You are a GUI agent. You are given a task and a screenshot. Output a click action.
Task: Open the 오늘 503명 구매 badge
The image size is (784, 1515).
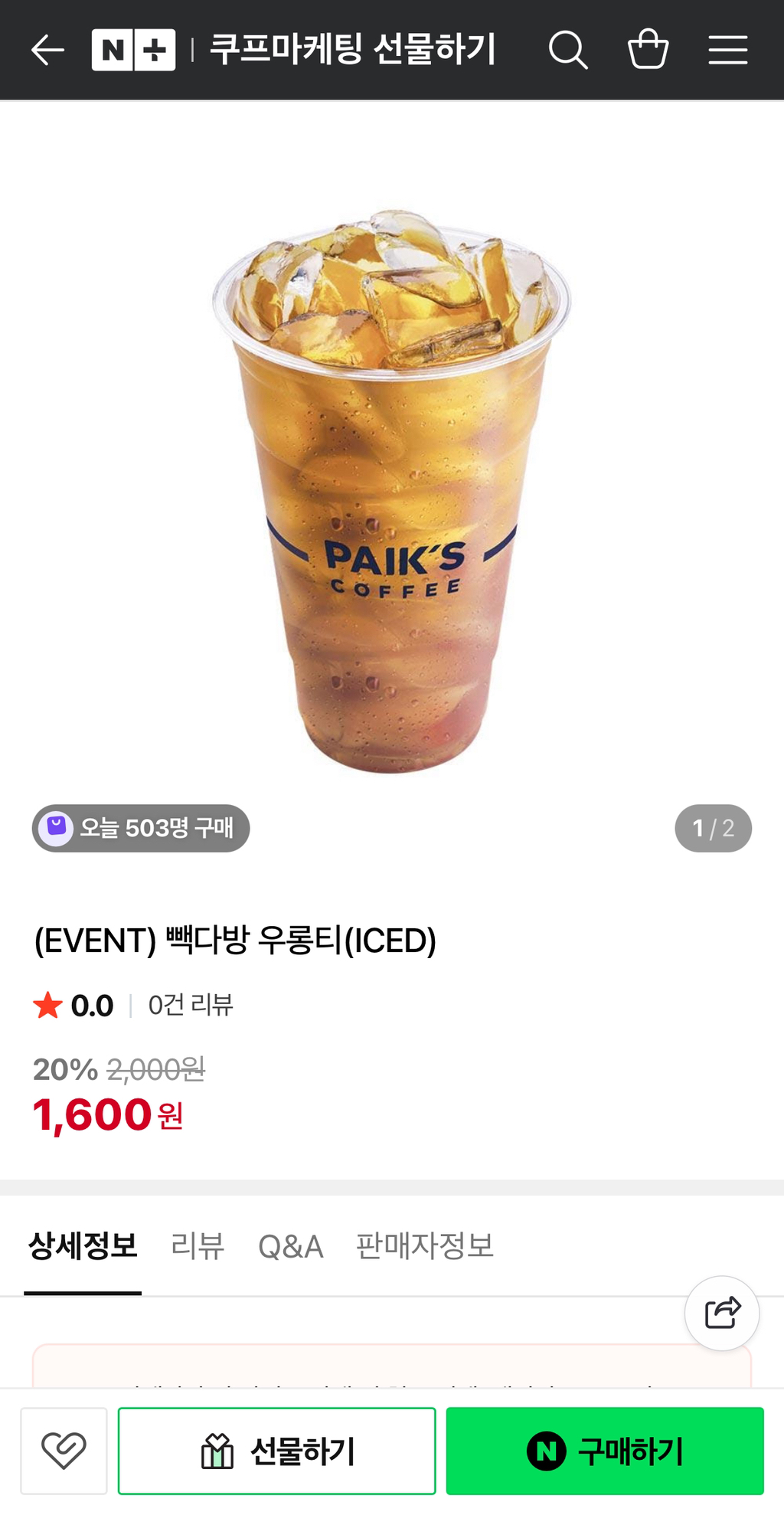[x=140, y=828]
